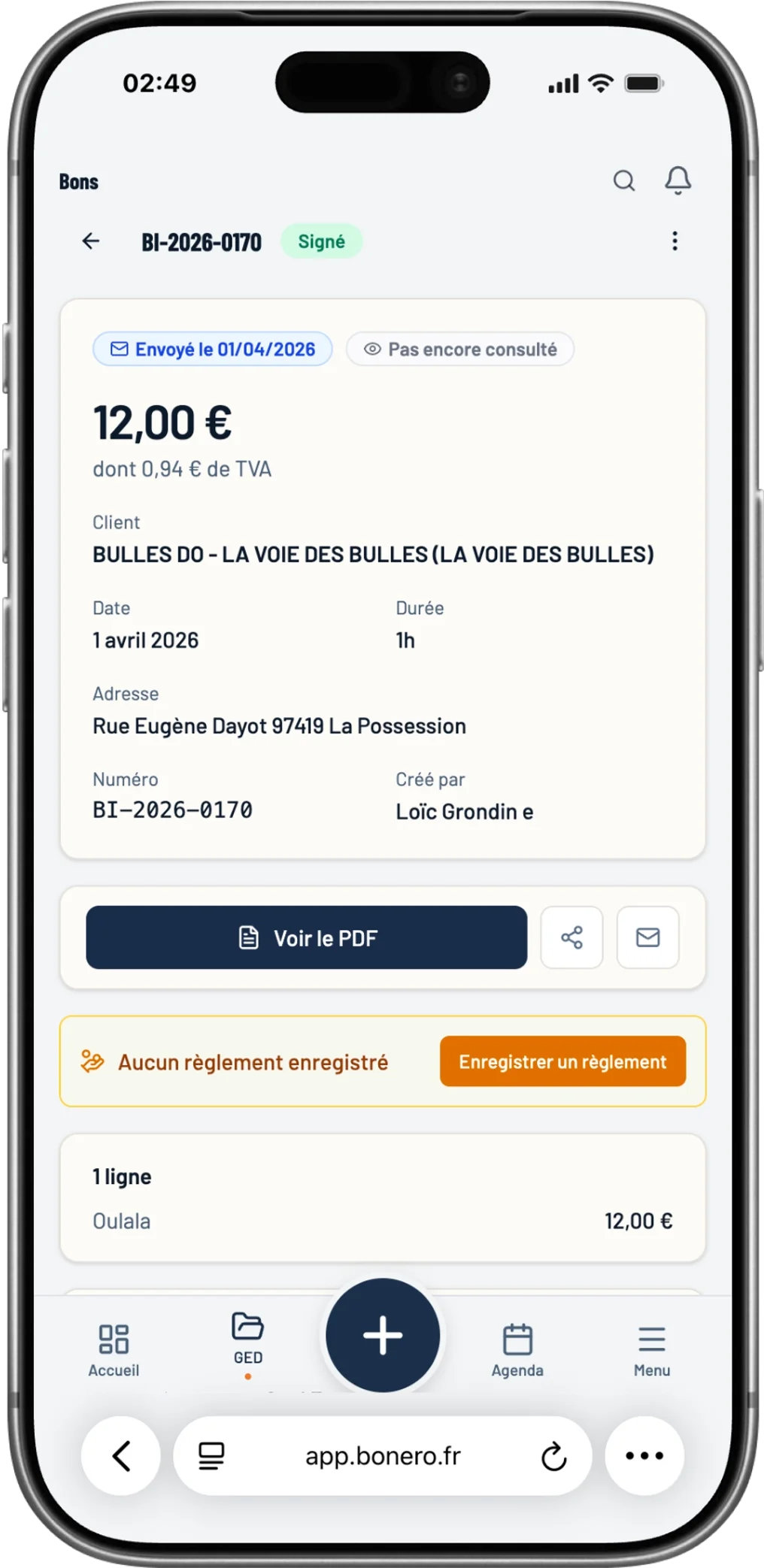Share the document via the share icon

click(x=571, y=937)
